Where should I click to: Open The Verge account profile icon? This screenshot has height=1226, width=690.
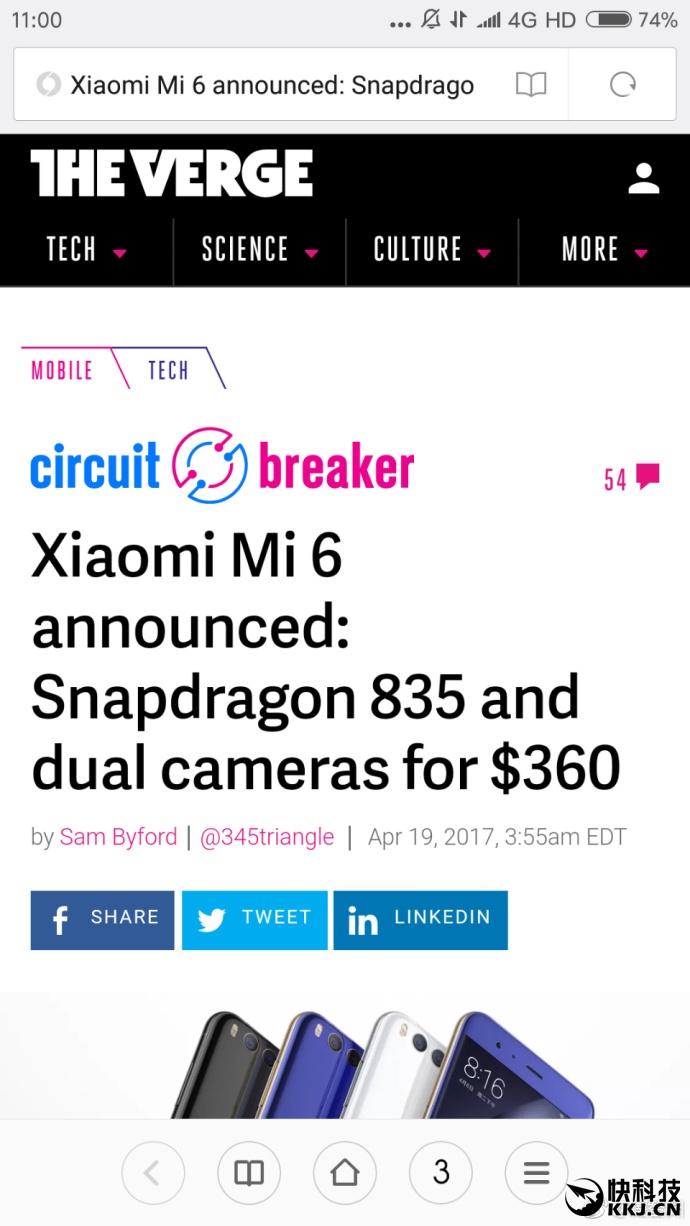[x=643, y=178]
